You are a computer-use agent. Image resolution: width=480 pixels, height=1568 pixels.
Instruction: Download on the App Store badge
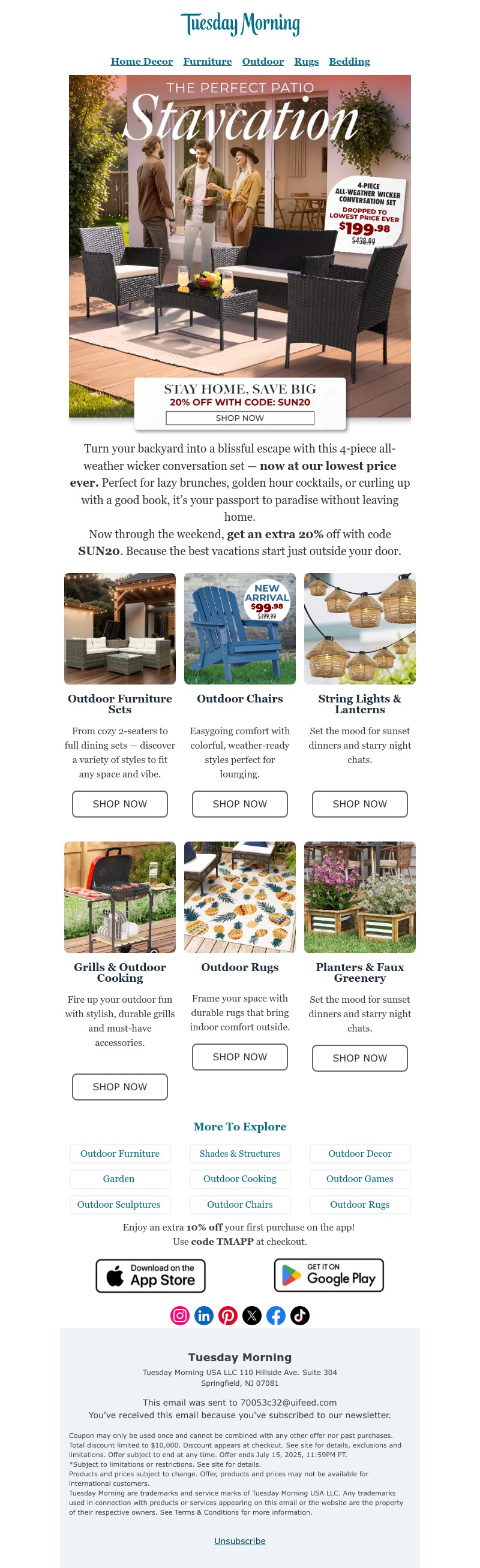(x=151, y=1275)
